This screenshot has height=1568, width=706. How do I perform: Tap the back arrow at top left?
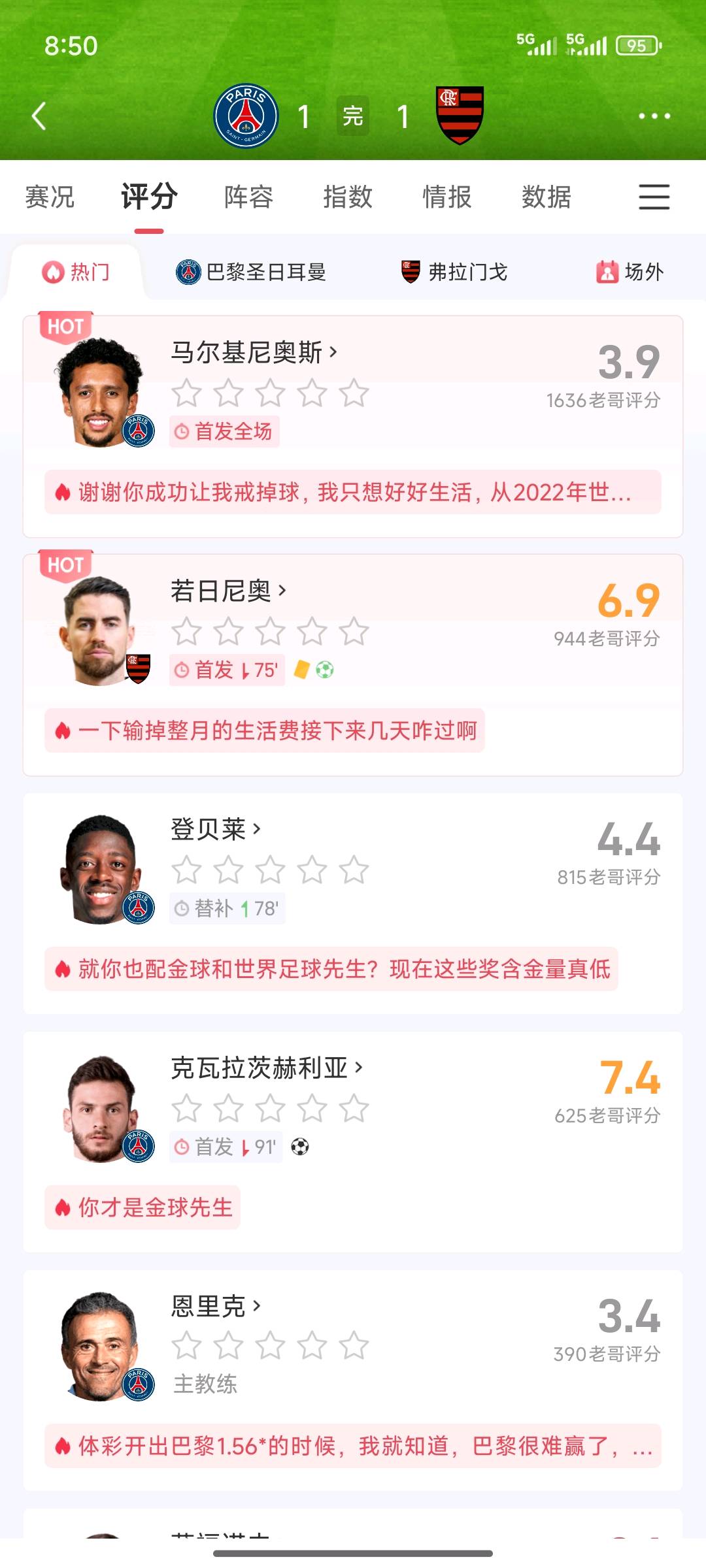(x=39, y=116)
